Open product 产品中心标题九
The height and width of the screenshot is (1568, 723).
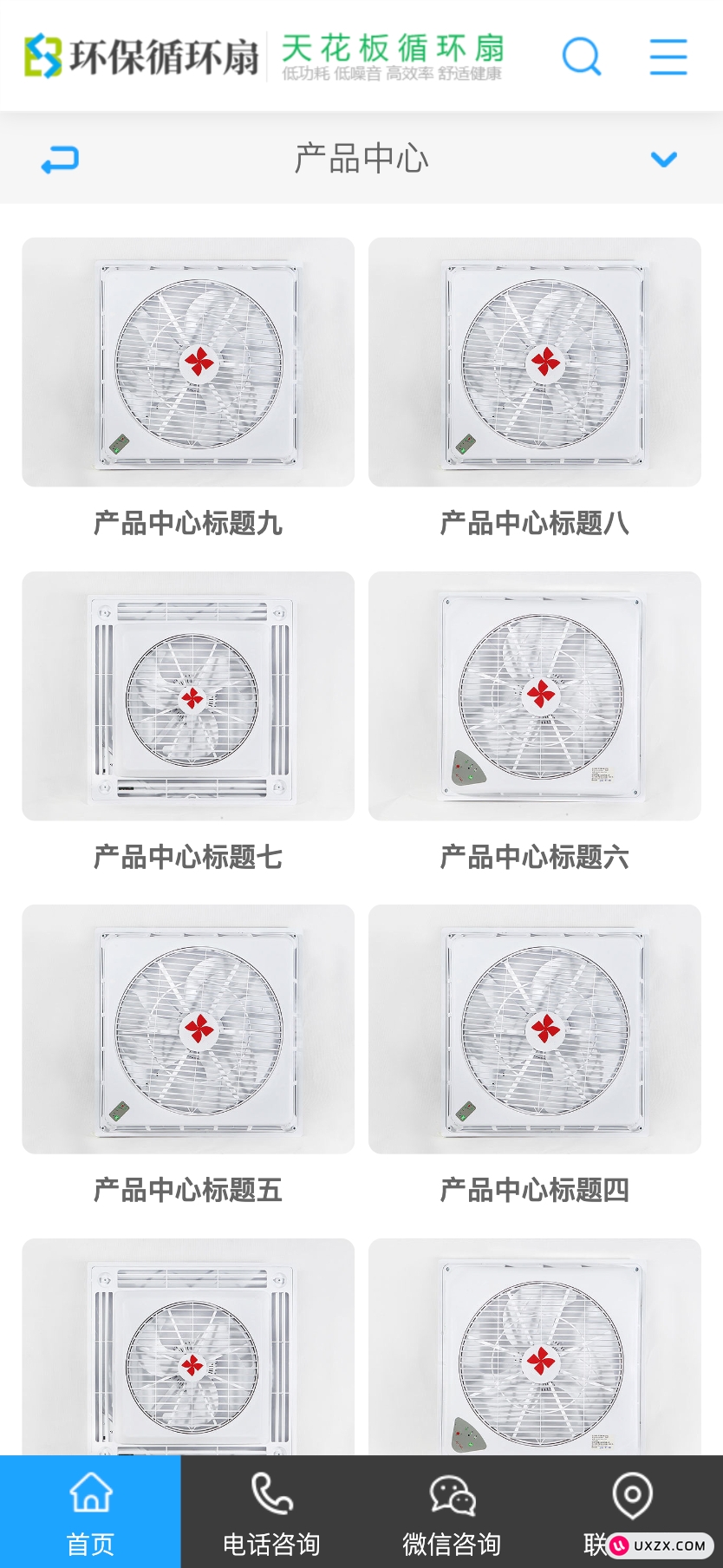coord(188,363)
